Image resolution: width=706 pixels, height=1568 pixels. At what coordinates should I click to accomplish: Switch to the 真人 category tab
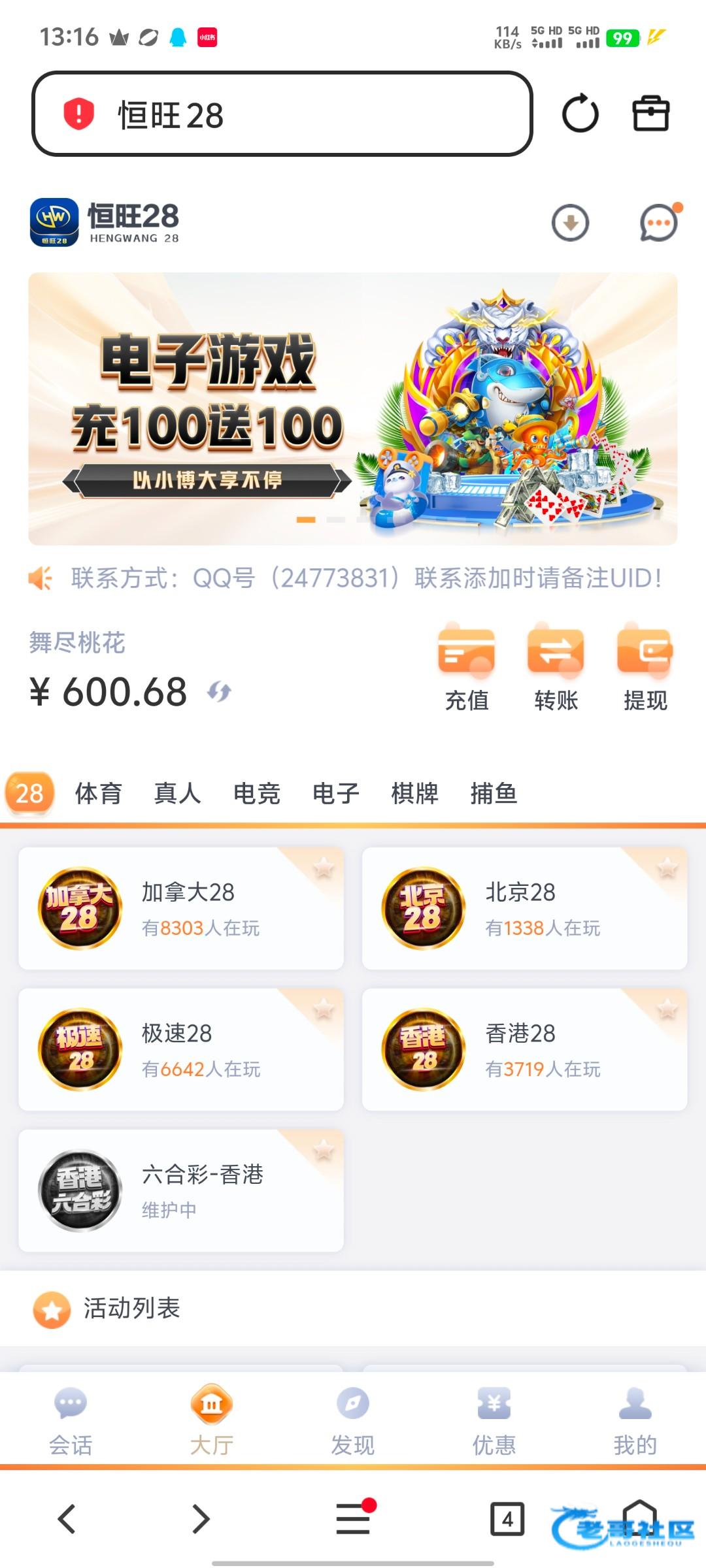coord(177,793)
